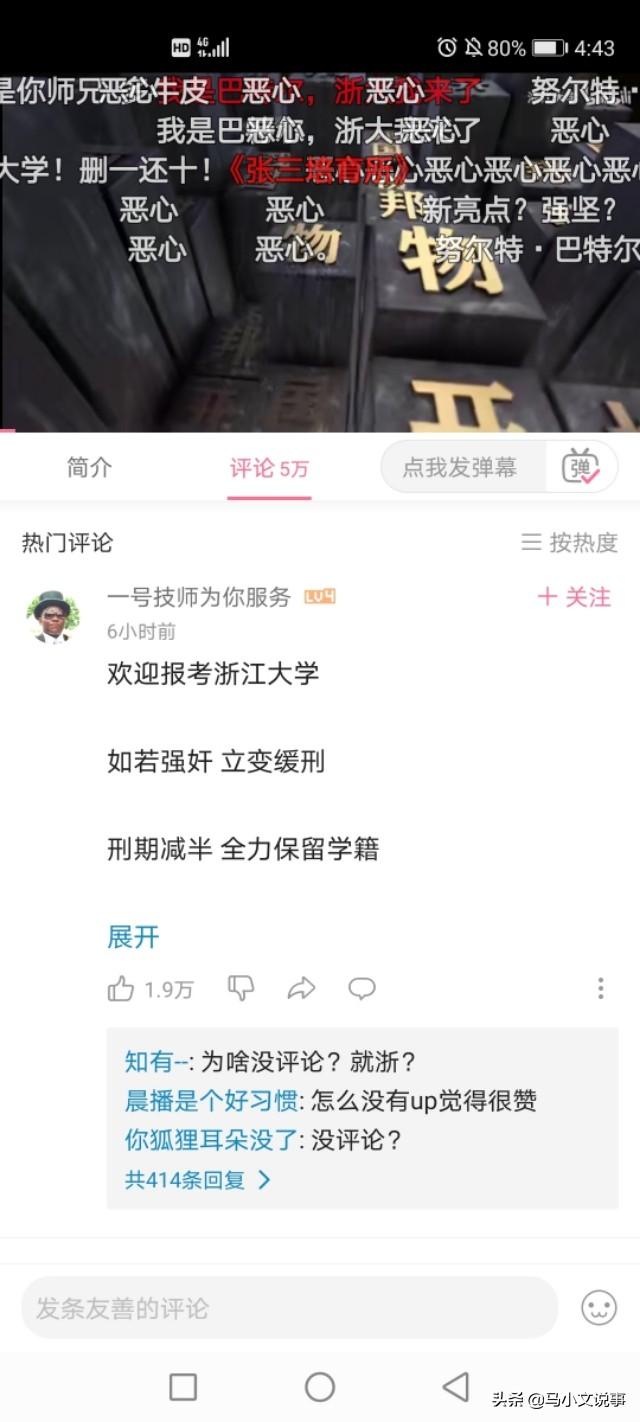The width and height of the screenshot is (640, 1422).
Task: Switch to the 简介 tab
Action: point(89,467)
